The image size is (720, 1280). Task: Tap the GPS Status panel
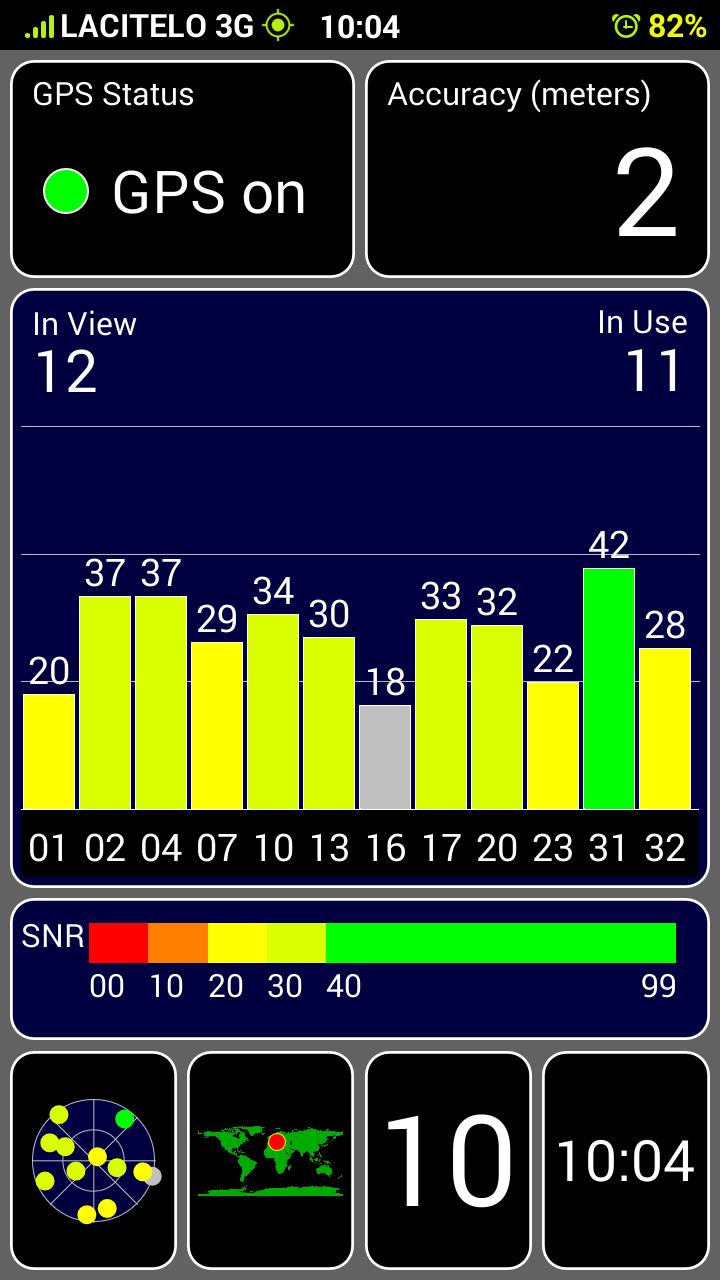(x=182, y=169)
